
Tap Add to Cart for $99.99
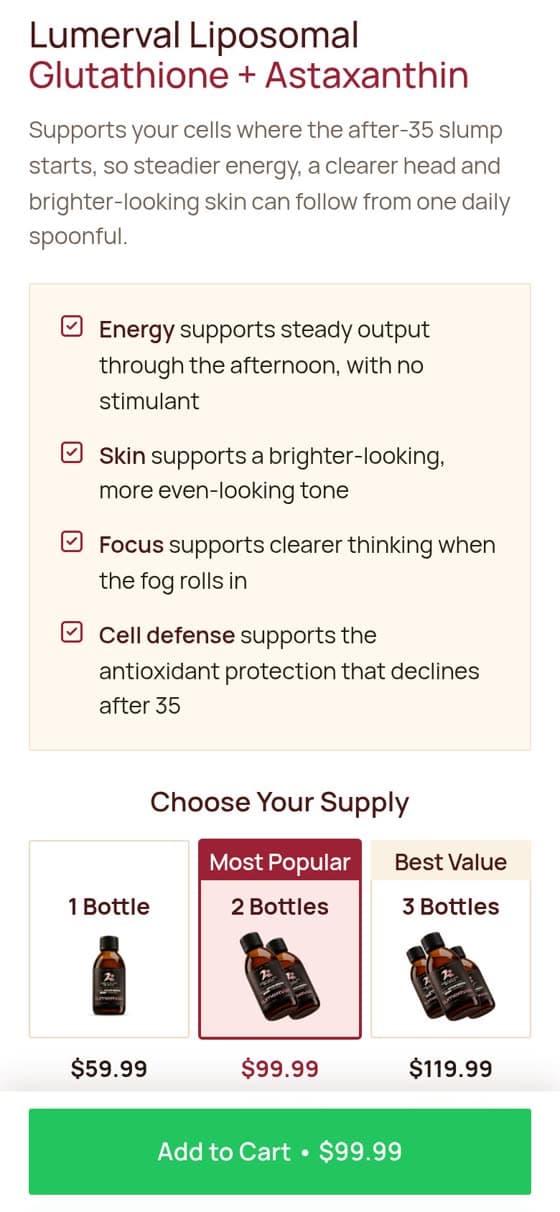point(280,1151)
